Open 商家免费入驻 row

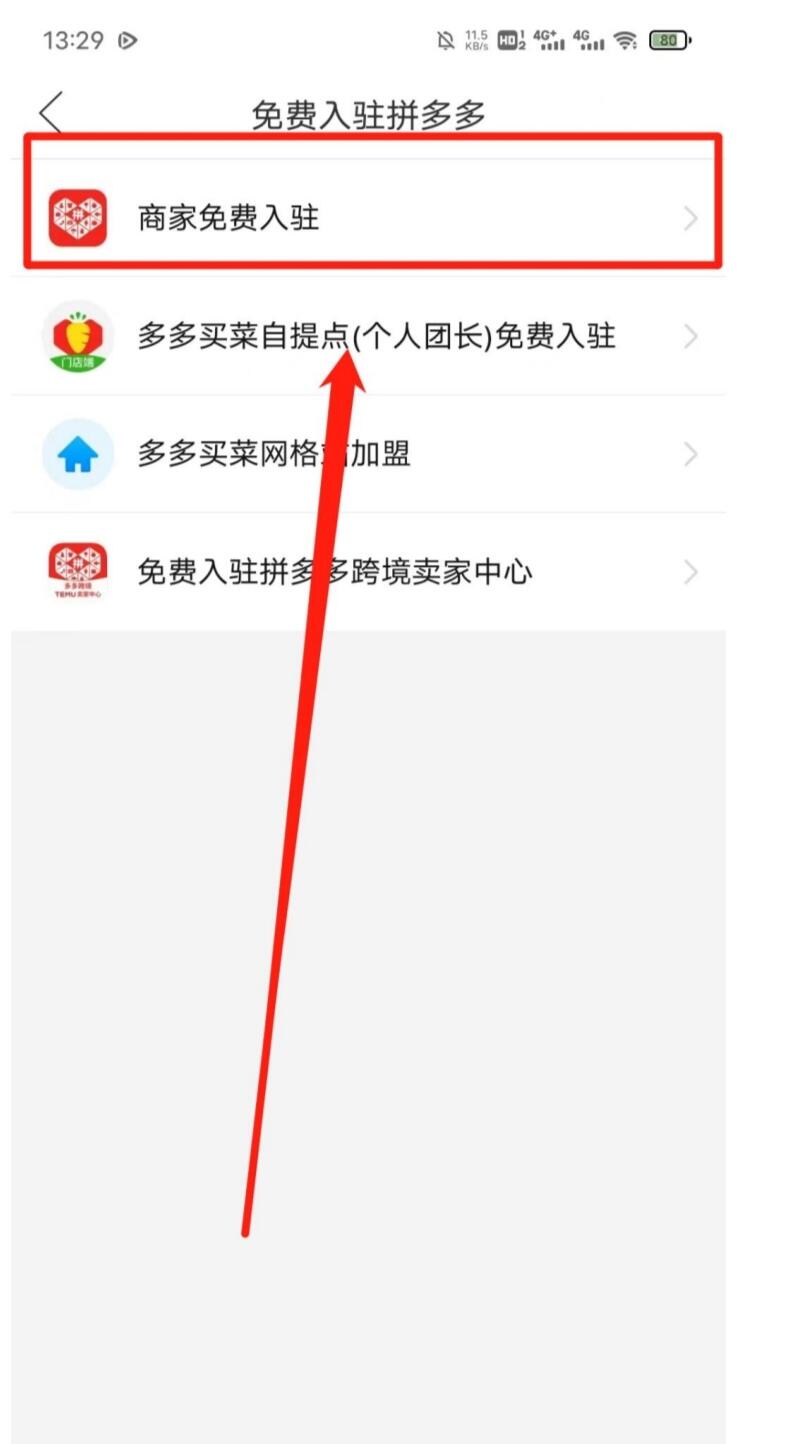370,218
